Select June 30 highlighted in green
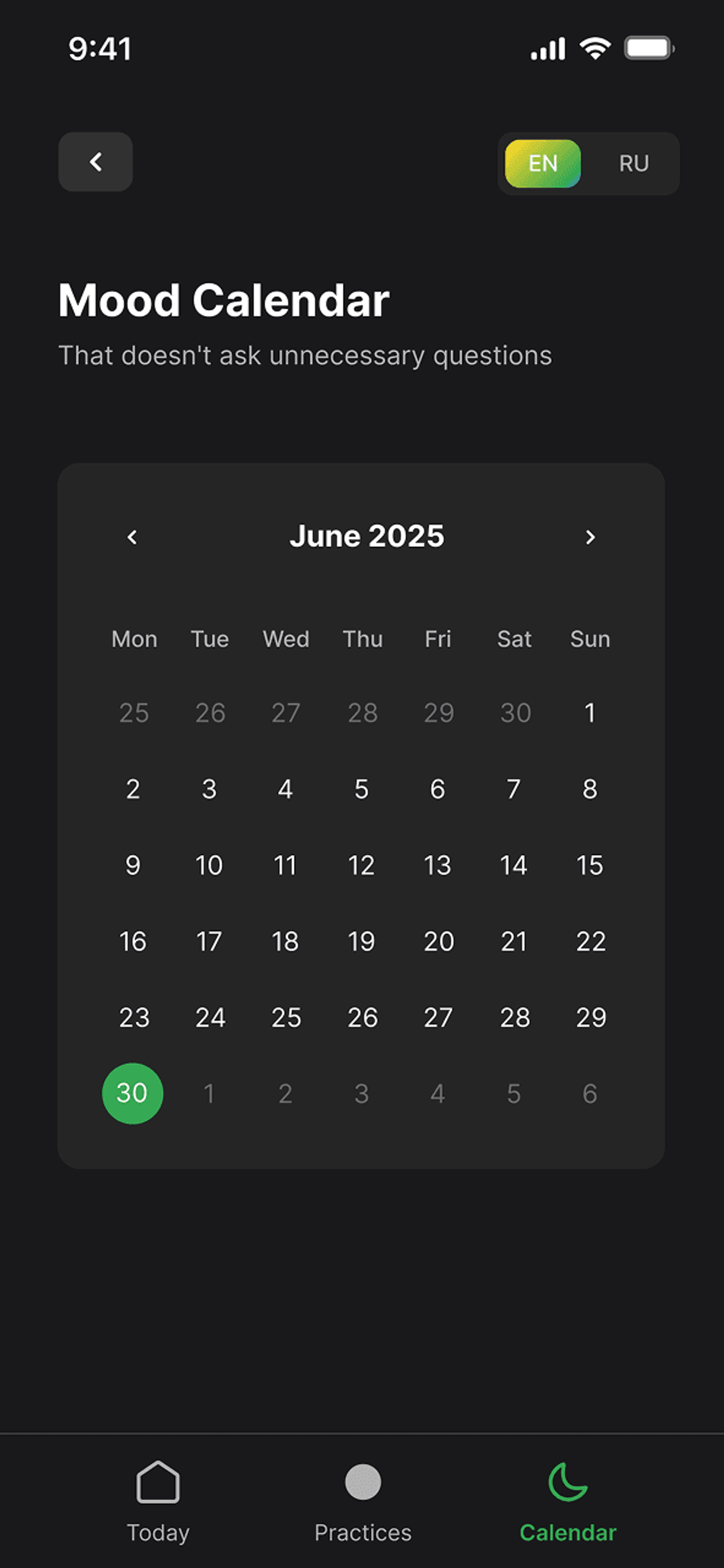 (x=132, y=1093)
